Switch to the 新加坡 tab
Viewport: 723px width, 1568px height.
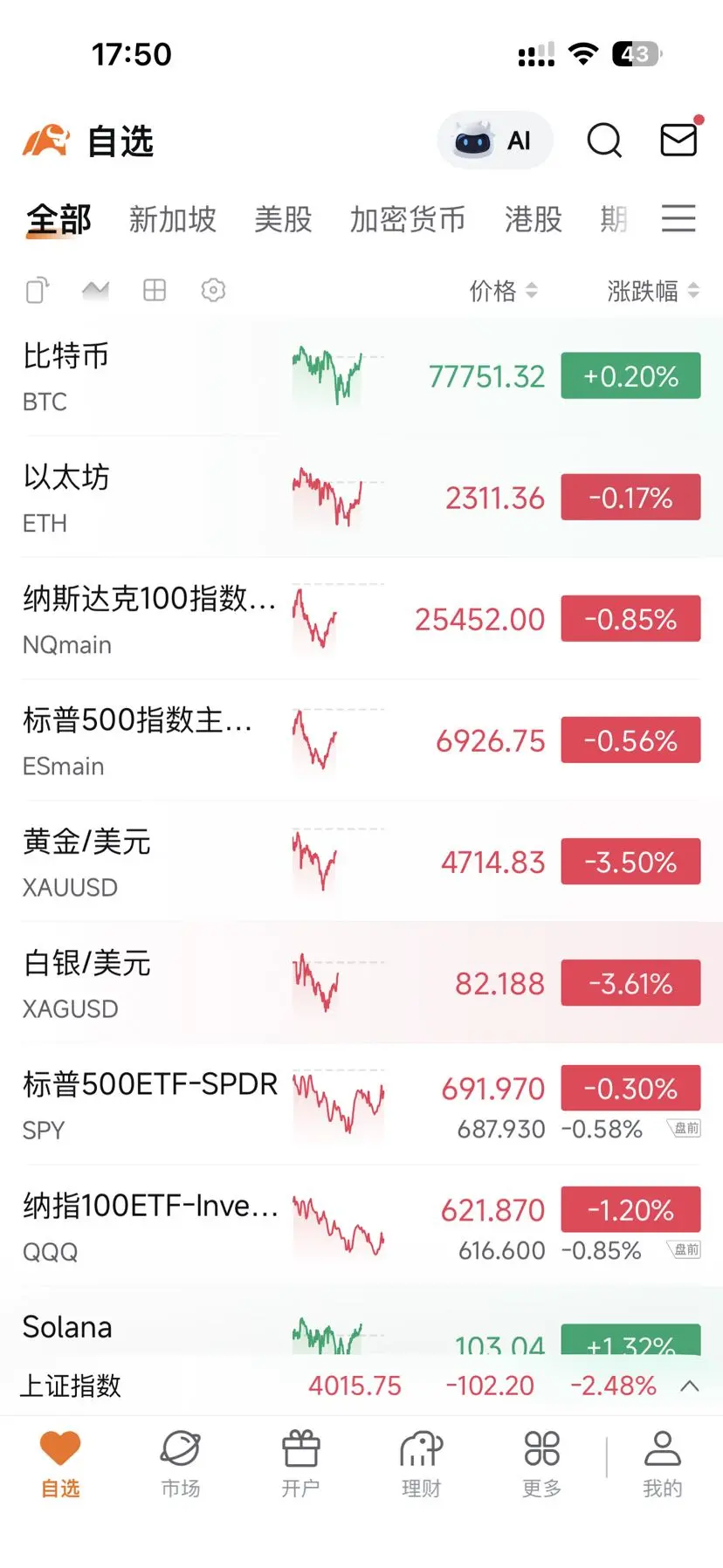[x=172, y=219]
